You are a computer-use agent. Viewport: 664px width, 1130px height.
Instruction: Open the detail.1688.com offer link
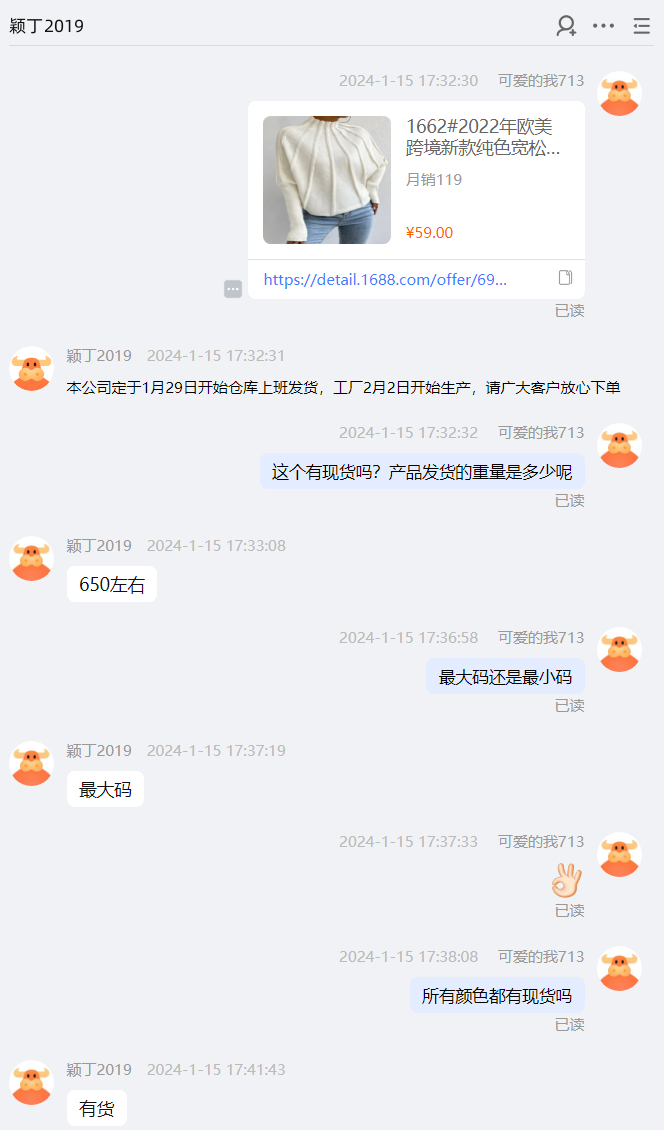(385, 279)
